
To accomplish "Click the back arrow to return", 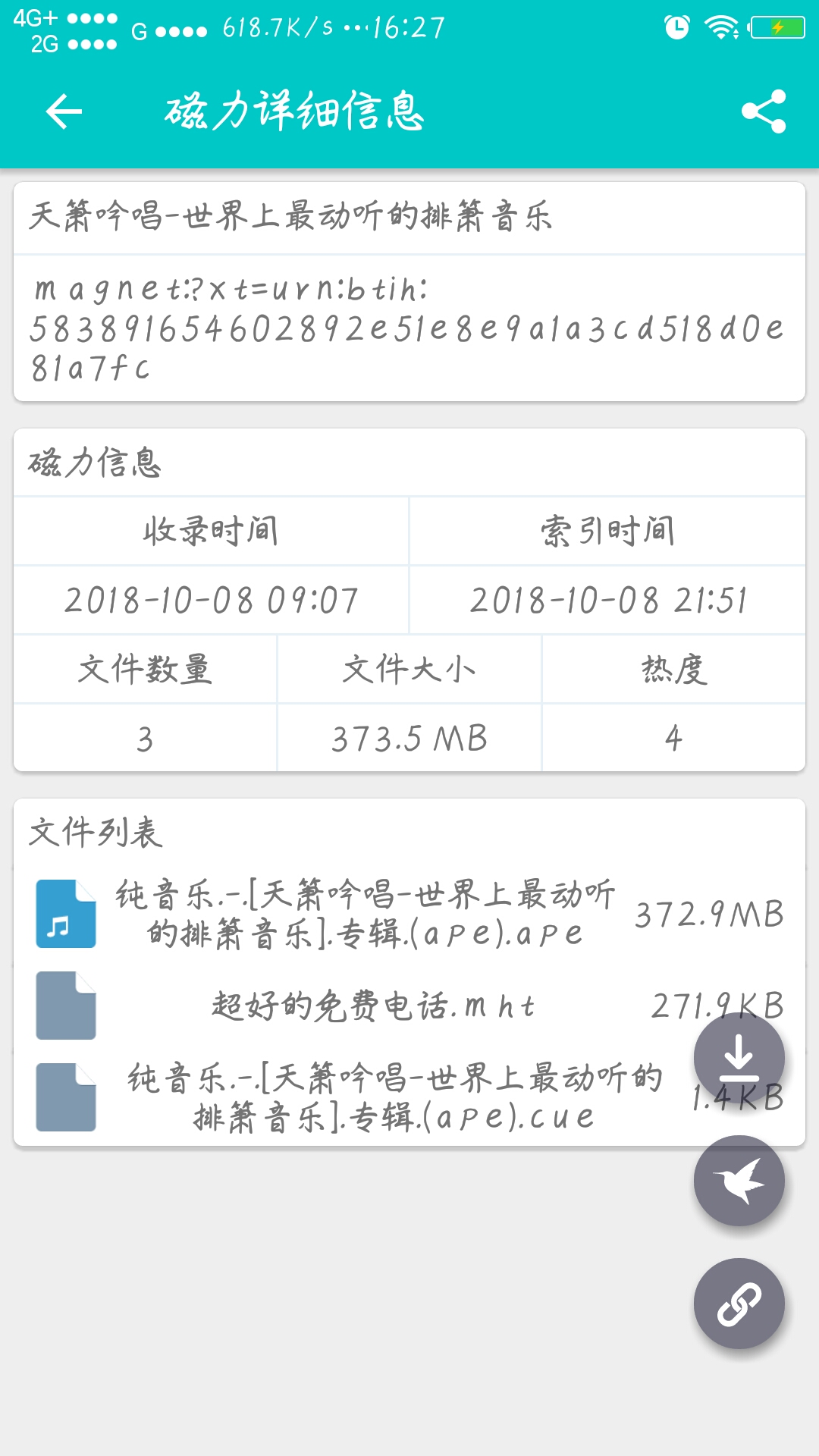I will [64, 112].
